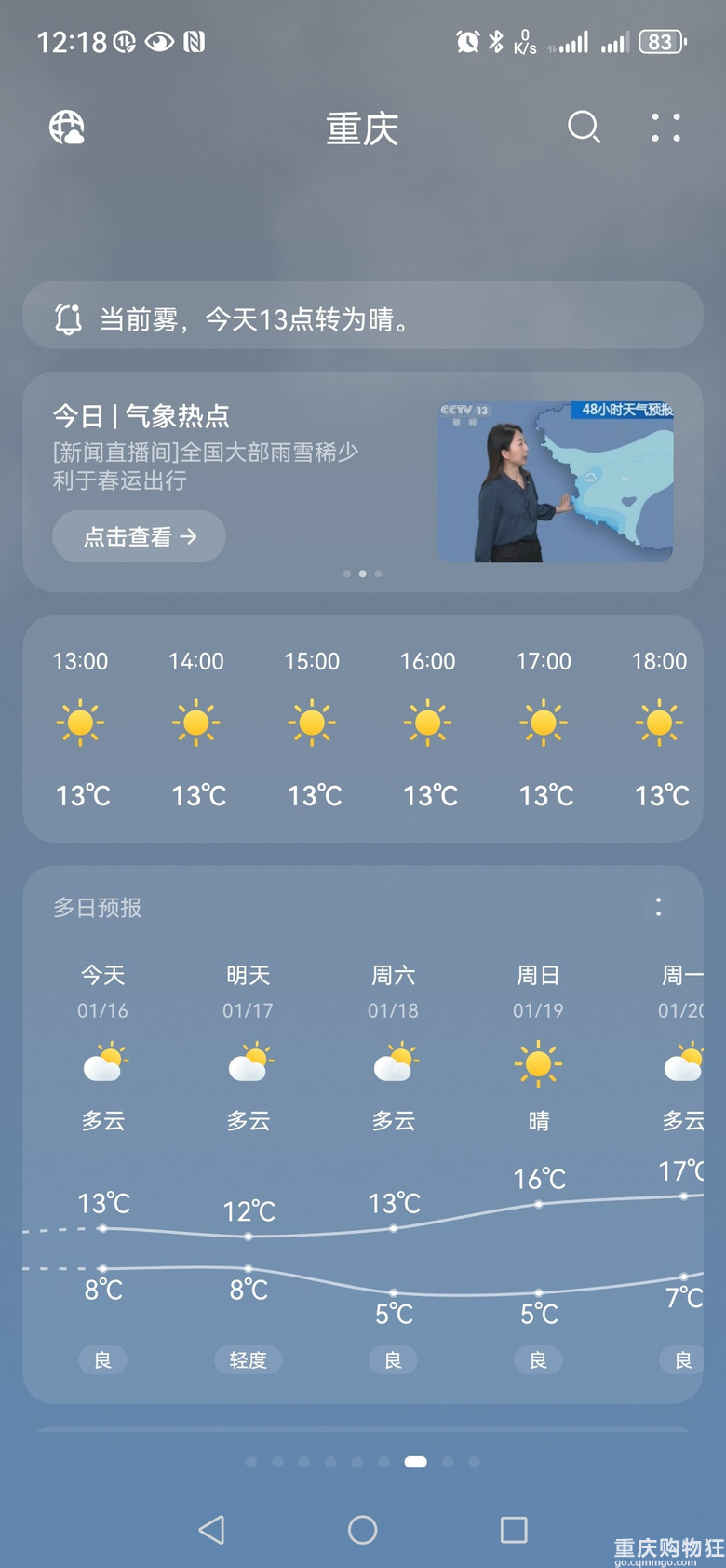
Task: Open the multi-day forecast options dots
Action: pos(658,907)
